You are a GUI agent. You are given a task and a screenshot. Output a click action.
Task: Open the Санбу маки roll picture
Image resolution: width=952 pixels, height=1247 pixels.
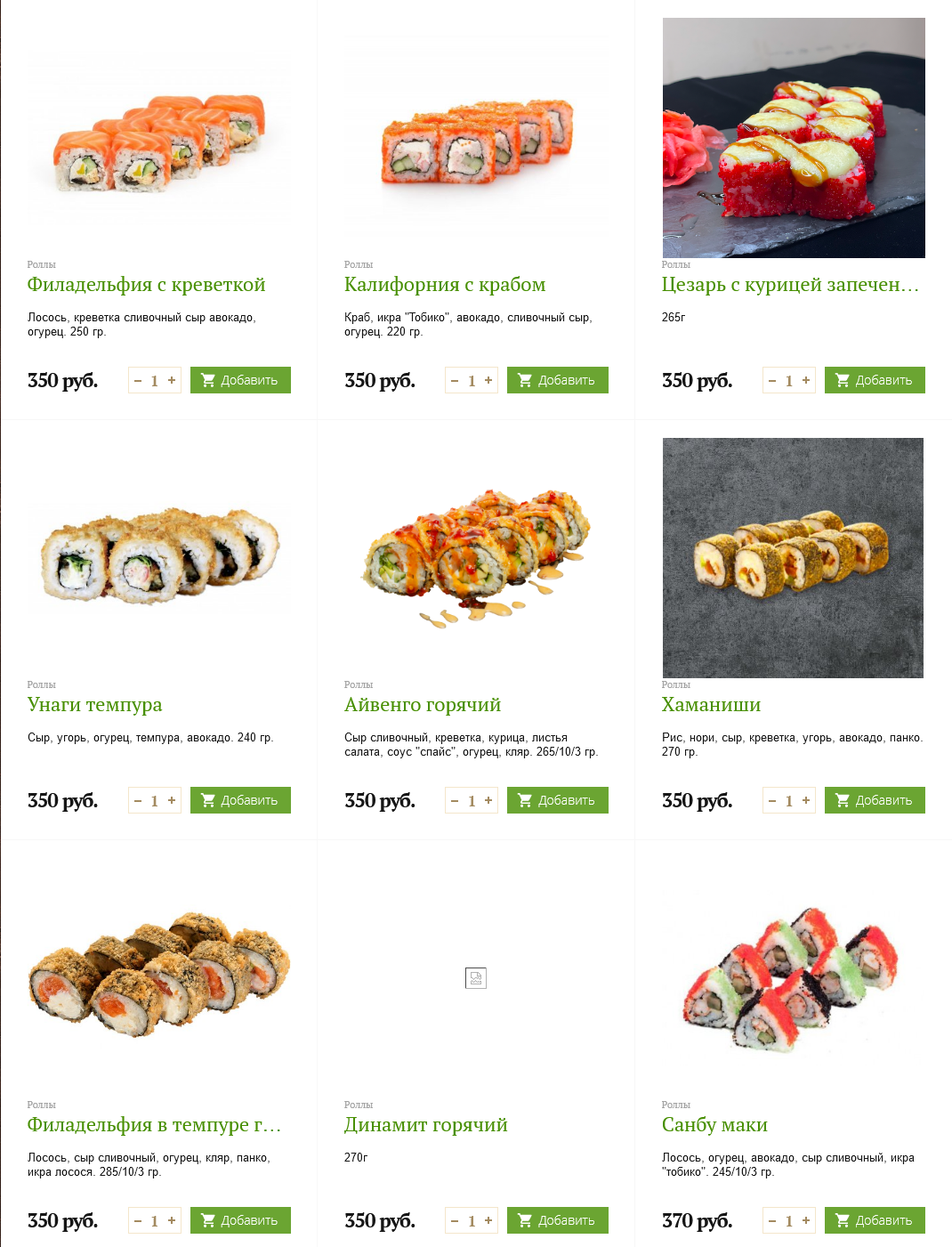[x=793, y=978]
